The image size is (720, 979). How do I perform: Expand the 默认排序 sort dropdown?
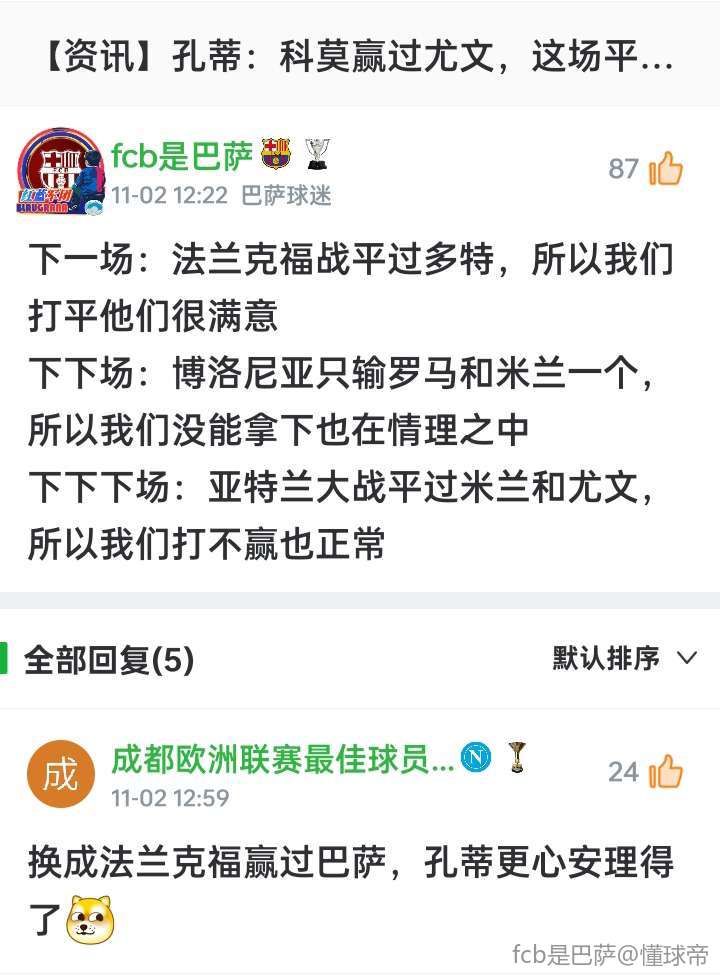coord(624,658)
